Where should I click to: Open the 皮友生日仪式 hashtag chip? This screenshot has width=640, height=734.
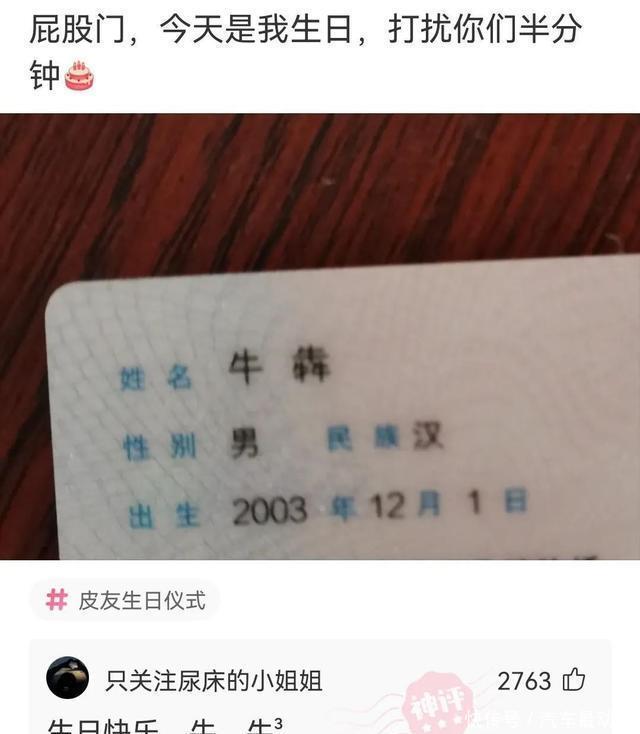tap(125, 600)
